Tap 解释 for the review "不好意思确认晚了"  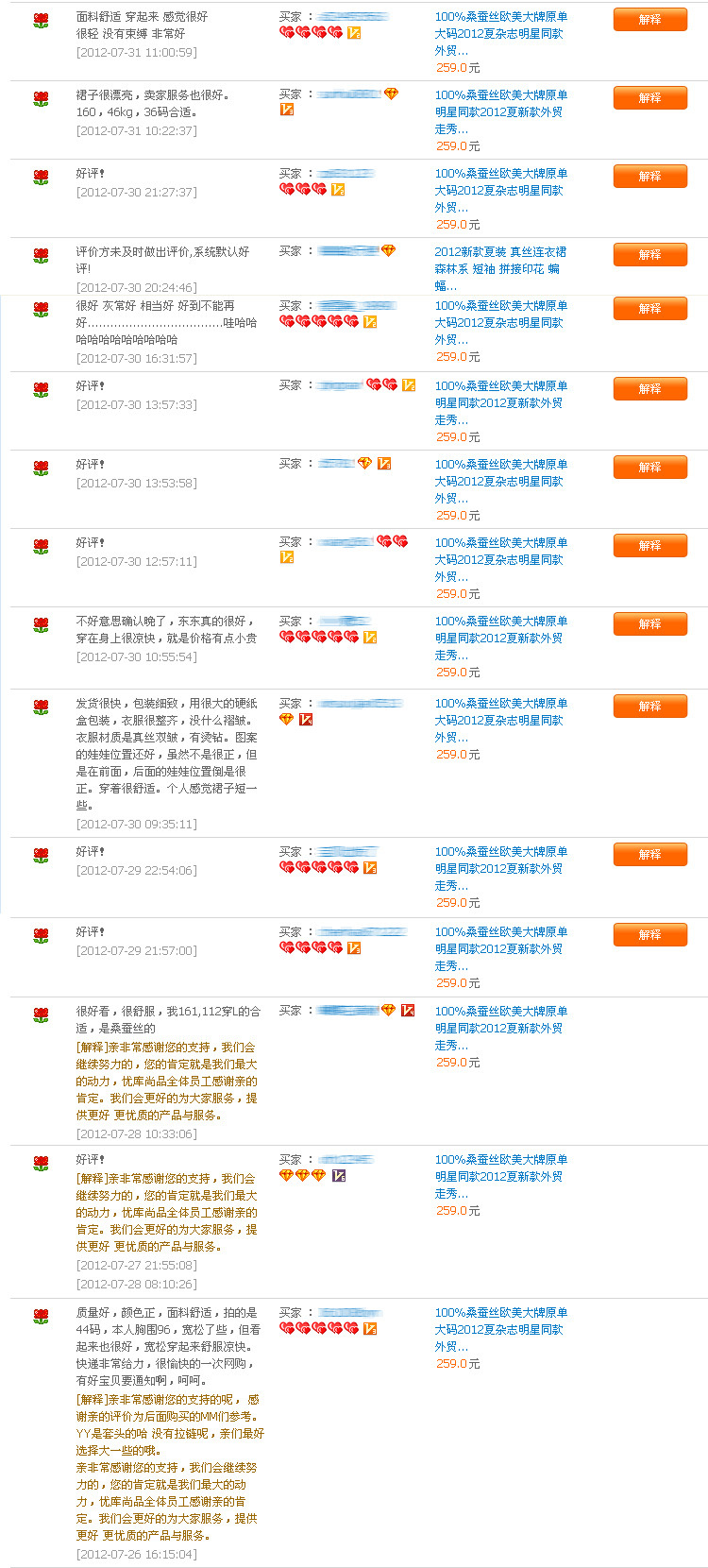[x=650, y=624]
